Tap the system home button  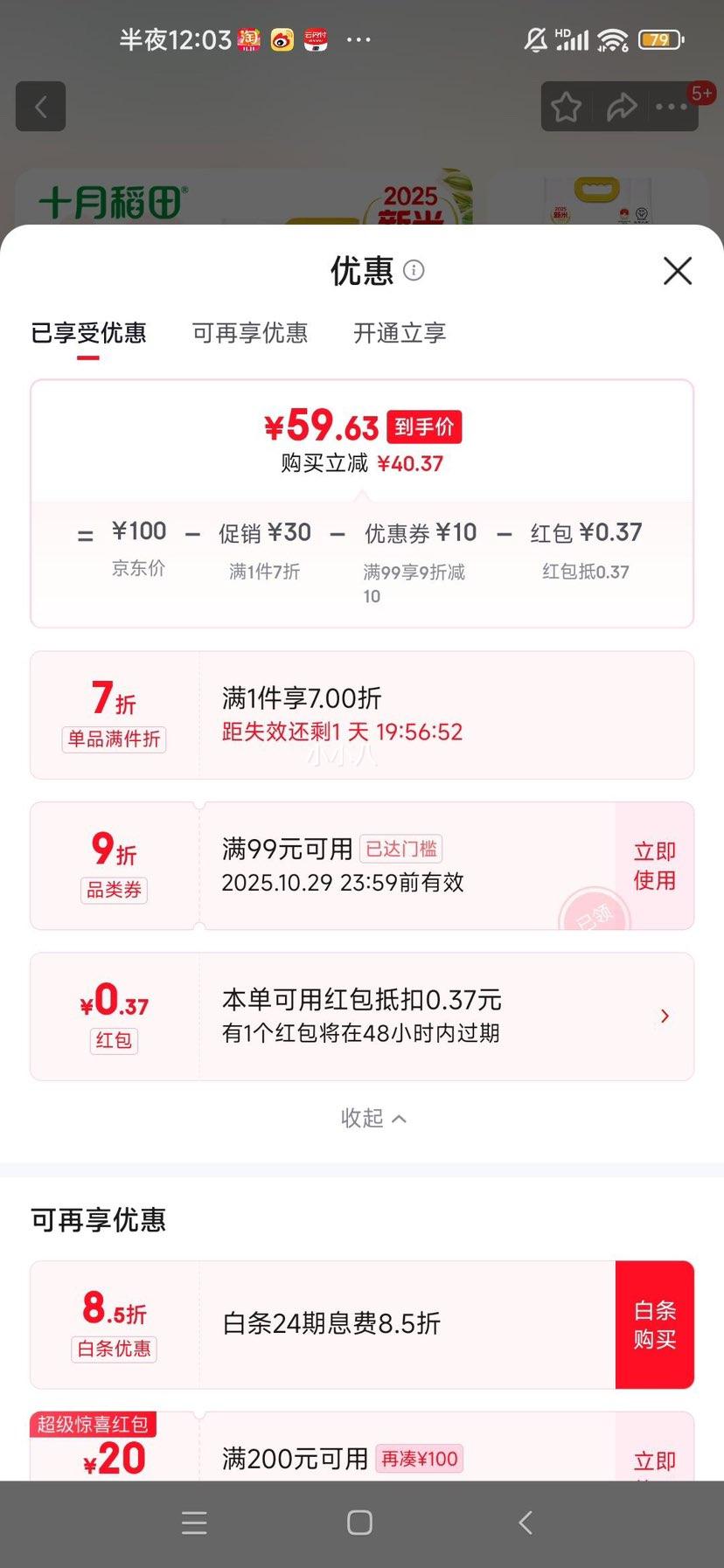point(359,1523)
